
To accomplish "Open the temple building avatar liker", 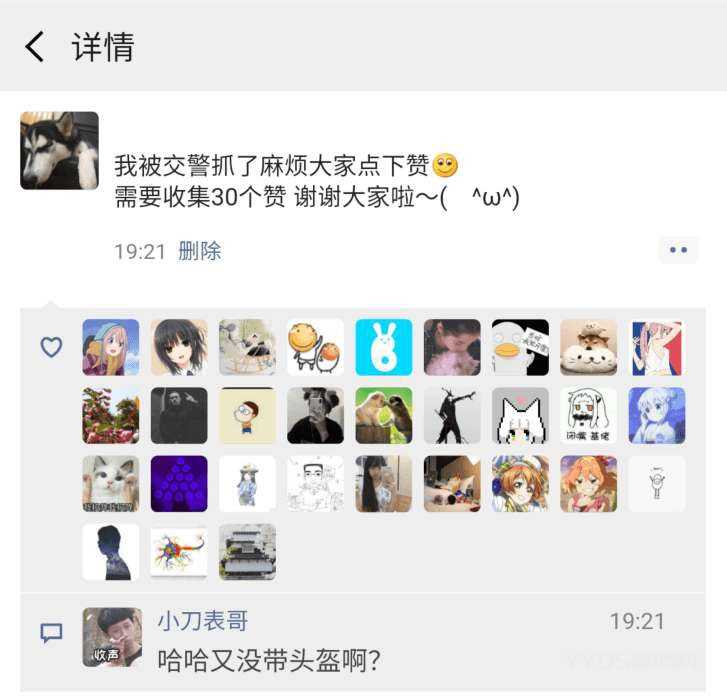I will tap(247, 552).
